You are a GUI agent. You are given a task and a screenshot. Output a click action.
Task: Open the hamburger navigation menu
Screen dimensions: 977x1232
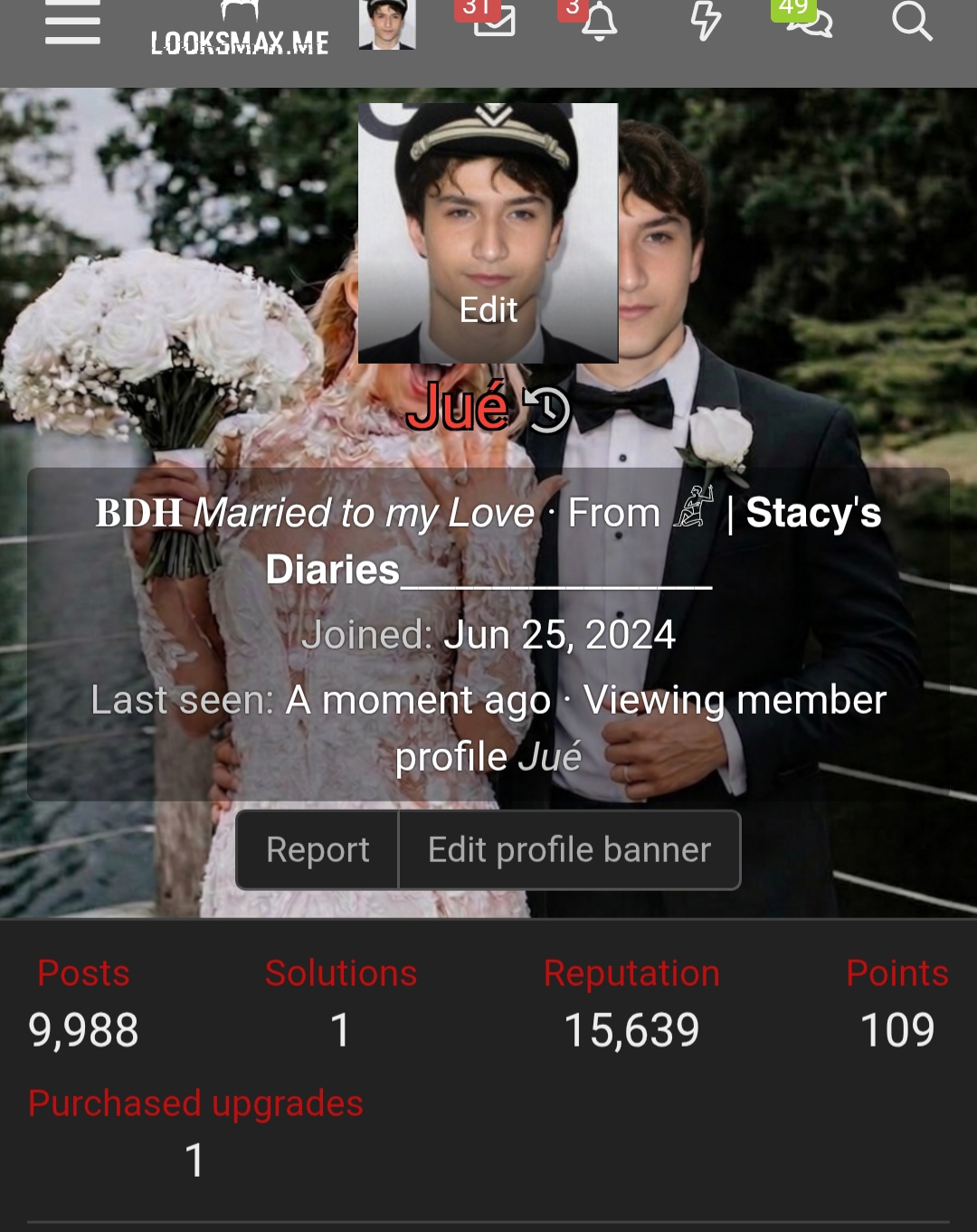(72, 23)
